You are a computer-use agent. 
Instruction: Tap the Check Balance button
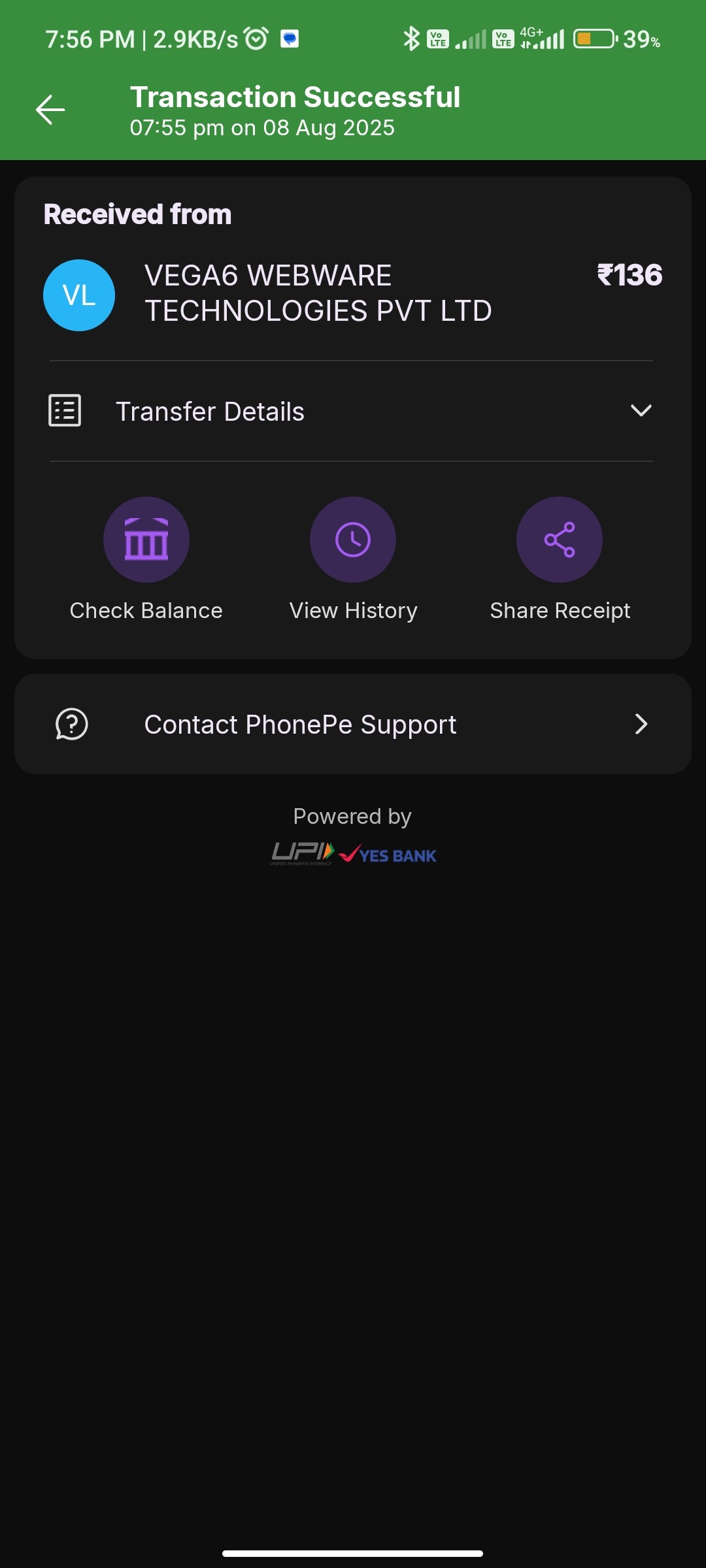click(146, 540)
